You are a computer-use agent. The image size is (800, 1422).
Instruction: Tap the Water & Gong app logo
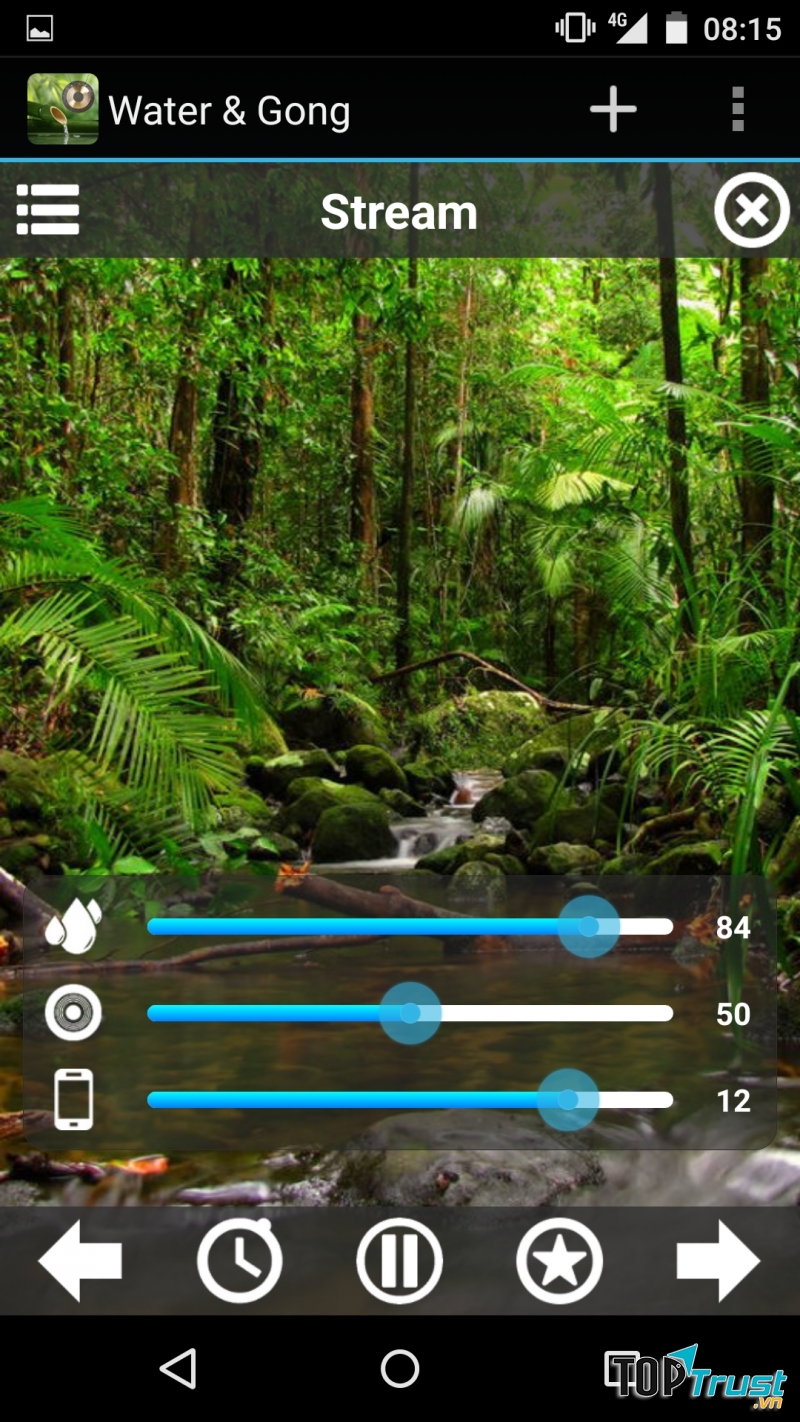coord(62,108)
